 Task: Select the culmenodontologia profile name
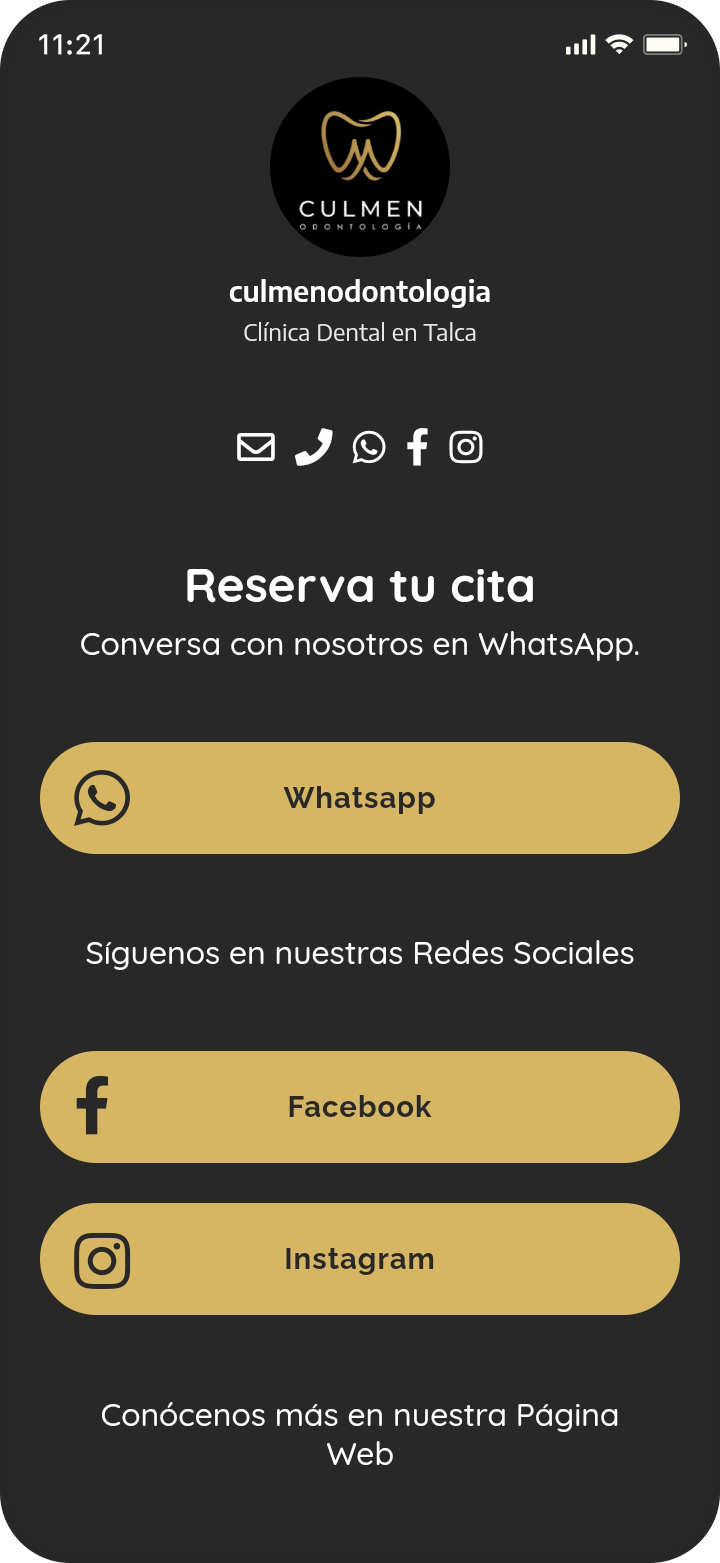coord(360,291)
